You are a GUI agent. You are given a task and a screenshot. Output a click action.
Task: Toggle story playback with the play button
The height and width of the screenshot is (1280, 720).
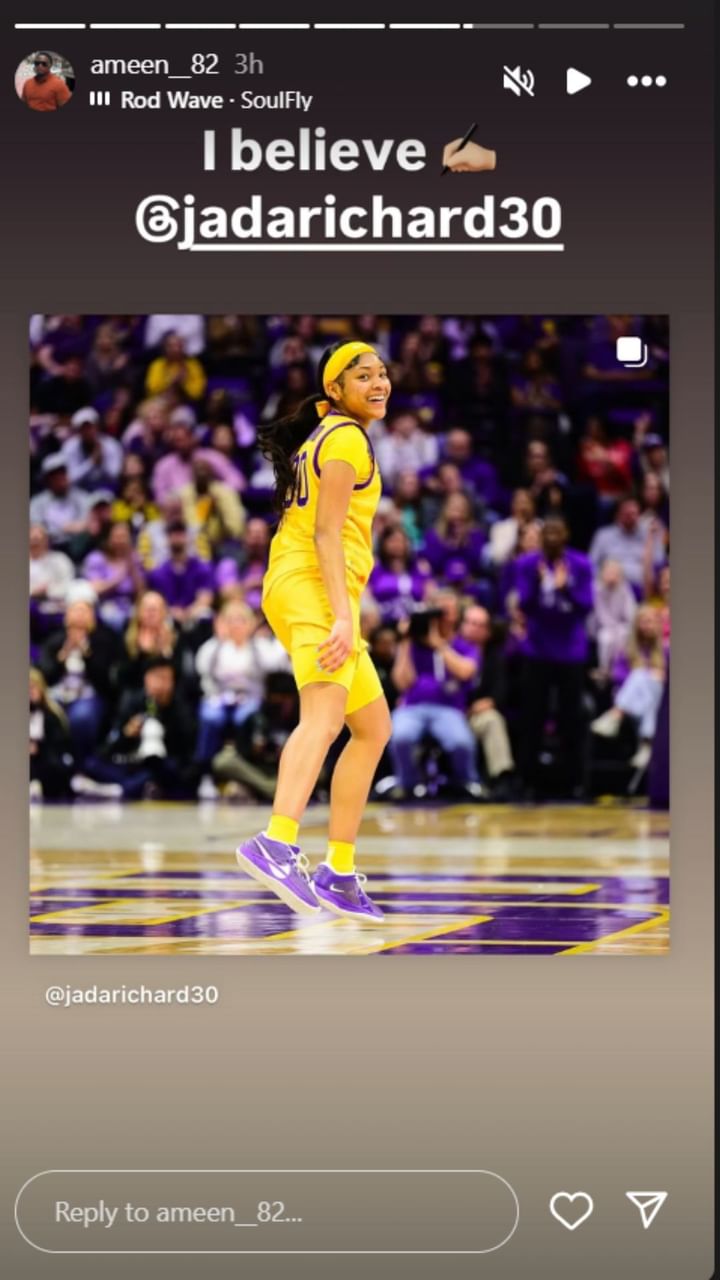tap(579, 81)
